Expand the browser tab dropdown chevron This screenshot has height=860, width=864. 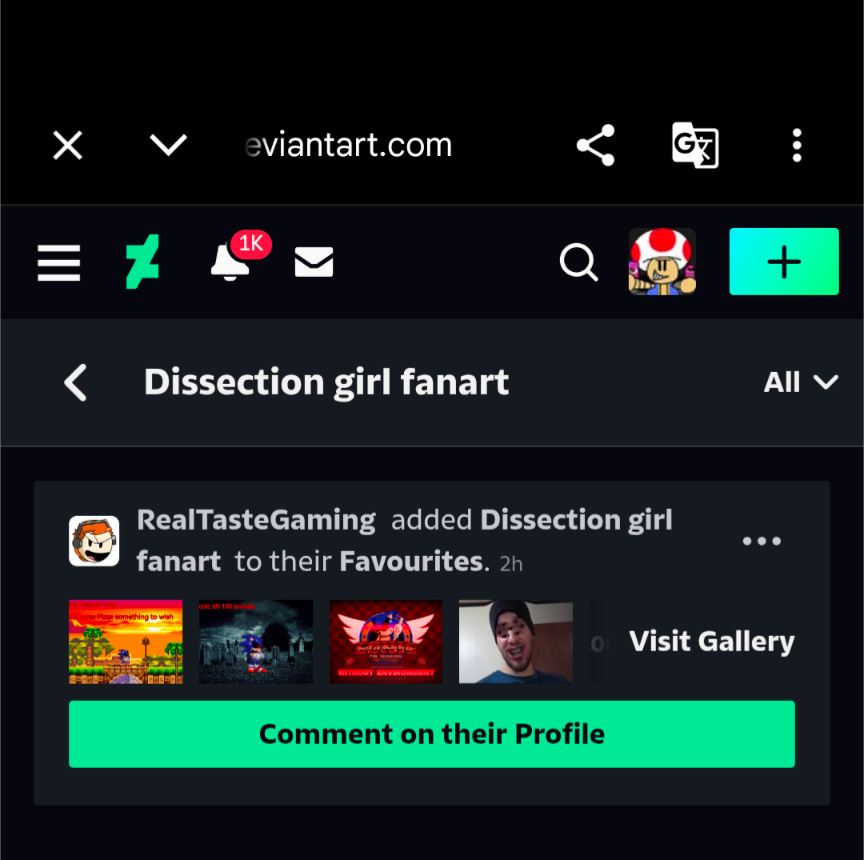coord(168,146)
